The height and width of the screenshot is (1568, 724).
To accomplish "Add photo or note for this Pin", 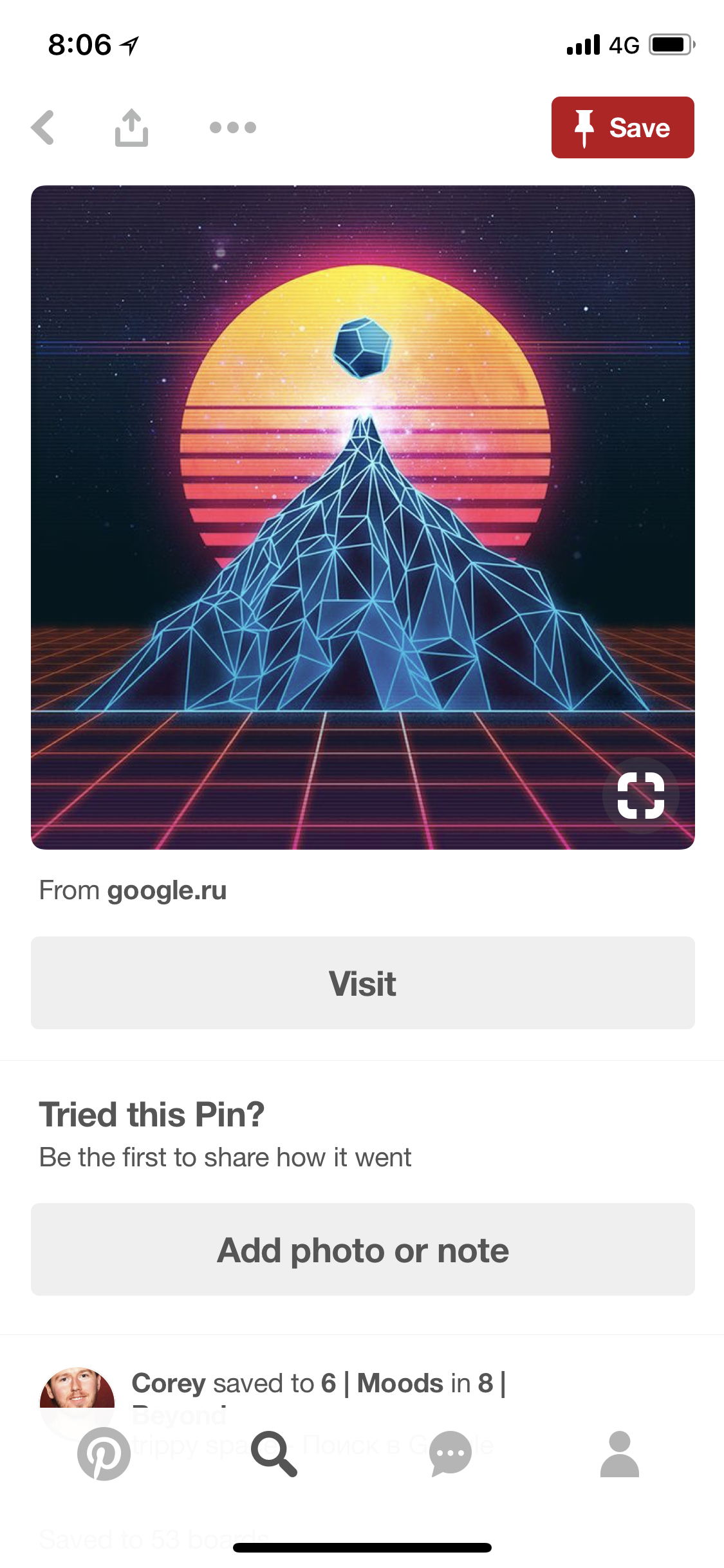I will [x=362, y=1249].
